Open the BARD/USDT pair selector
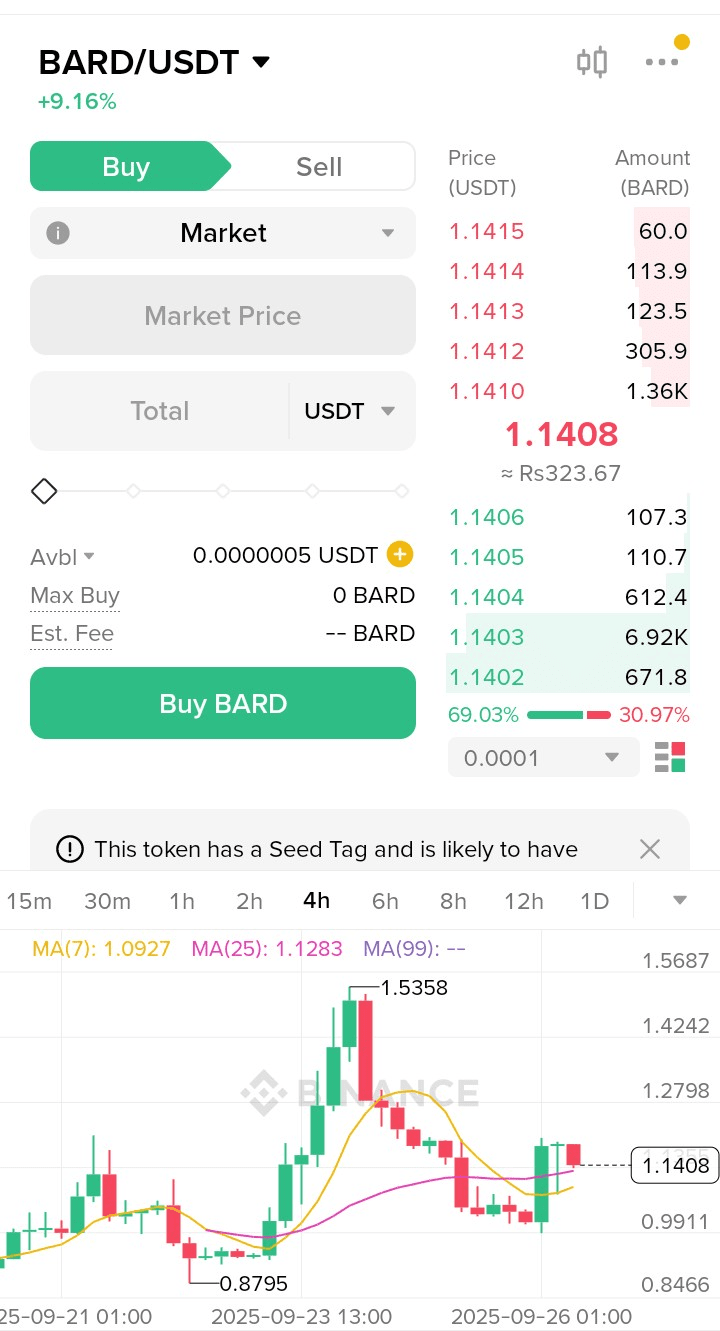This screenshot has height=1331, width=720. pos(154,62)
